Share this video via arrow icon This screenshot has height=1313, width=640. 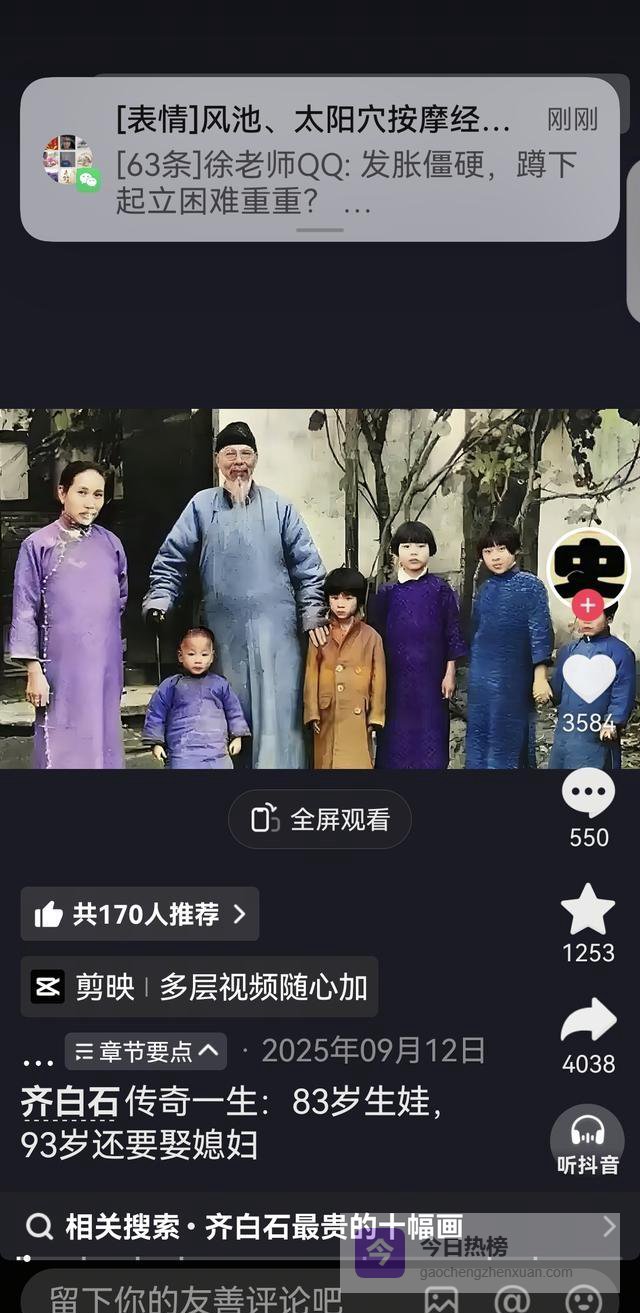click(588, 1020)
